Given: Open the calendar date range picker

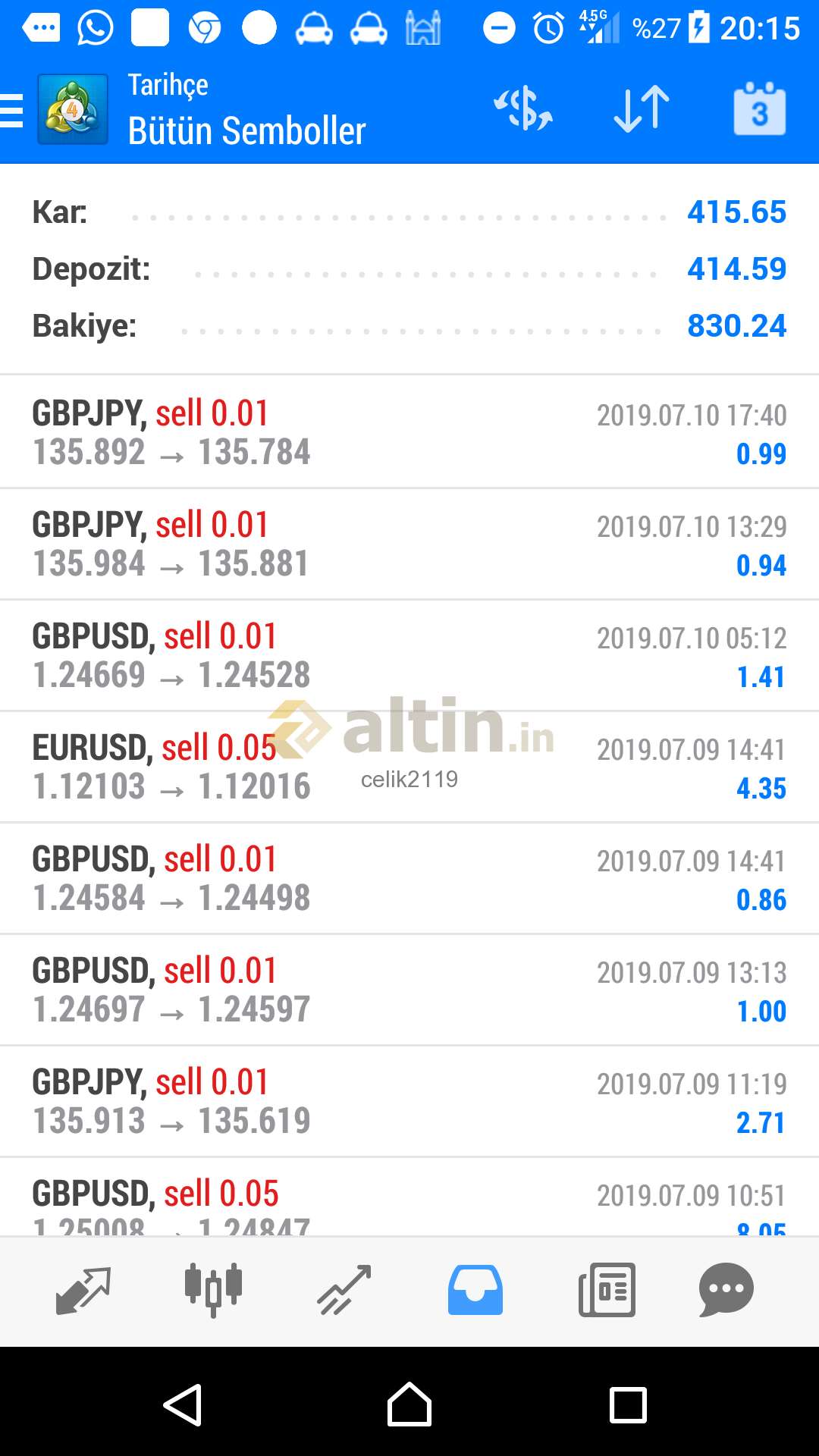Looking at the screenshot, I should pyautogui.click(x=759, y=108).
